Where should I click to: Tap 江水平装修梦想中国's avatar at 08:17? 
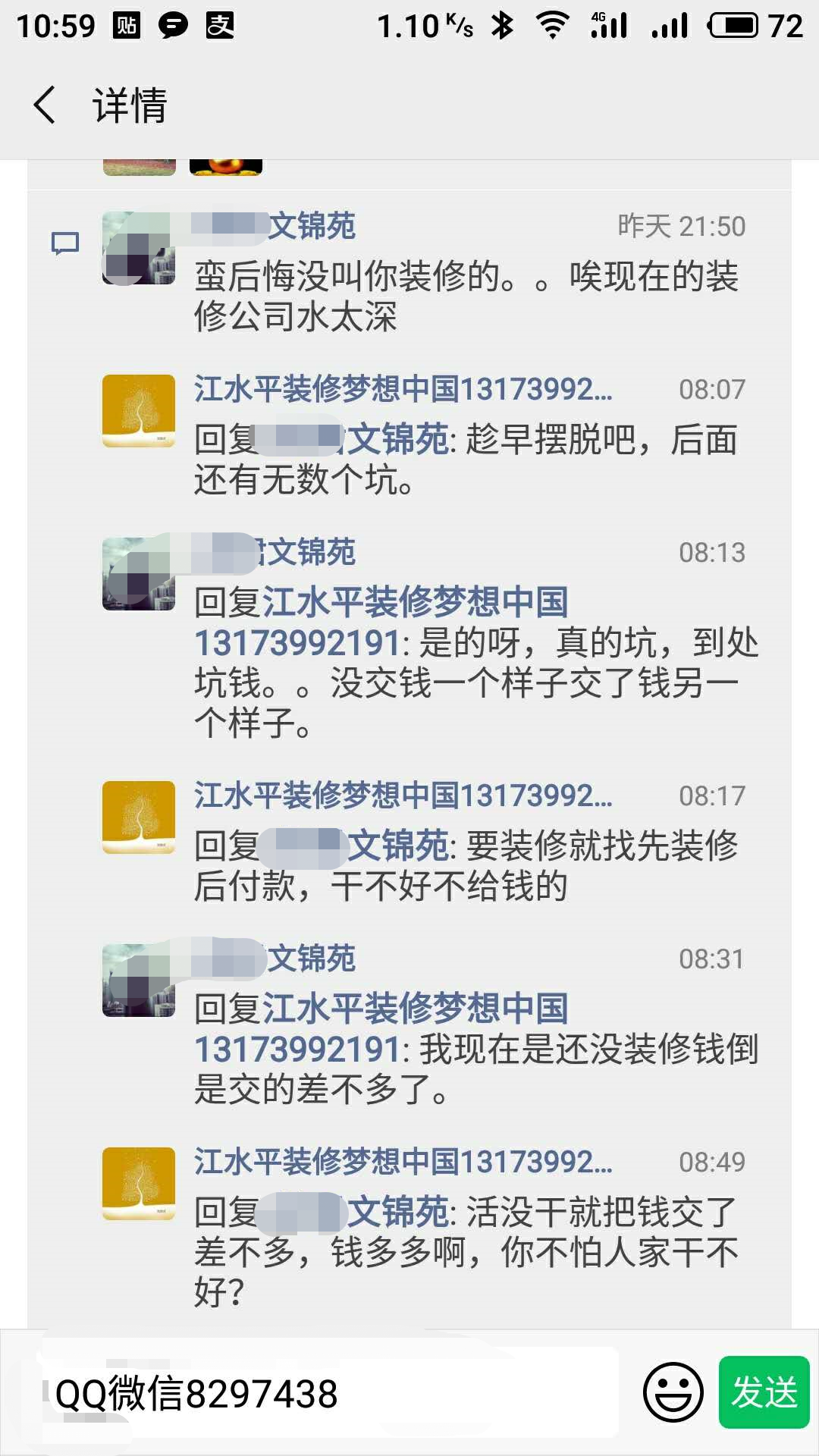[x=139, y=817]
